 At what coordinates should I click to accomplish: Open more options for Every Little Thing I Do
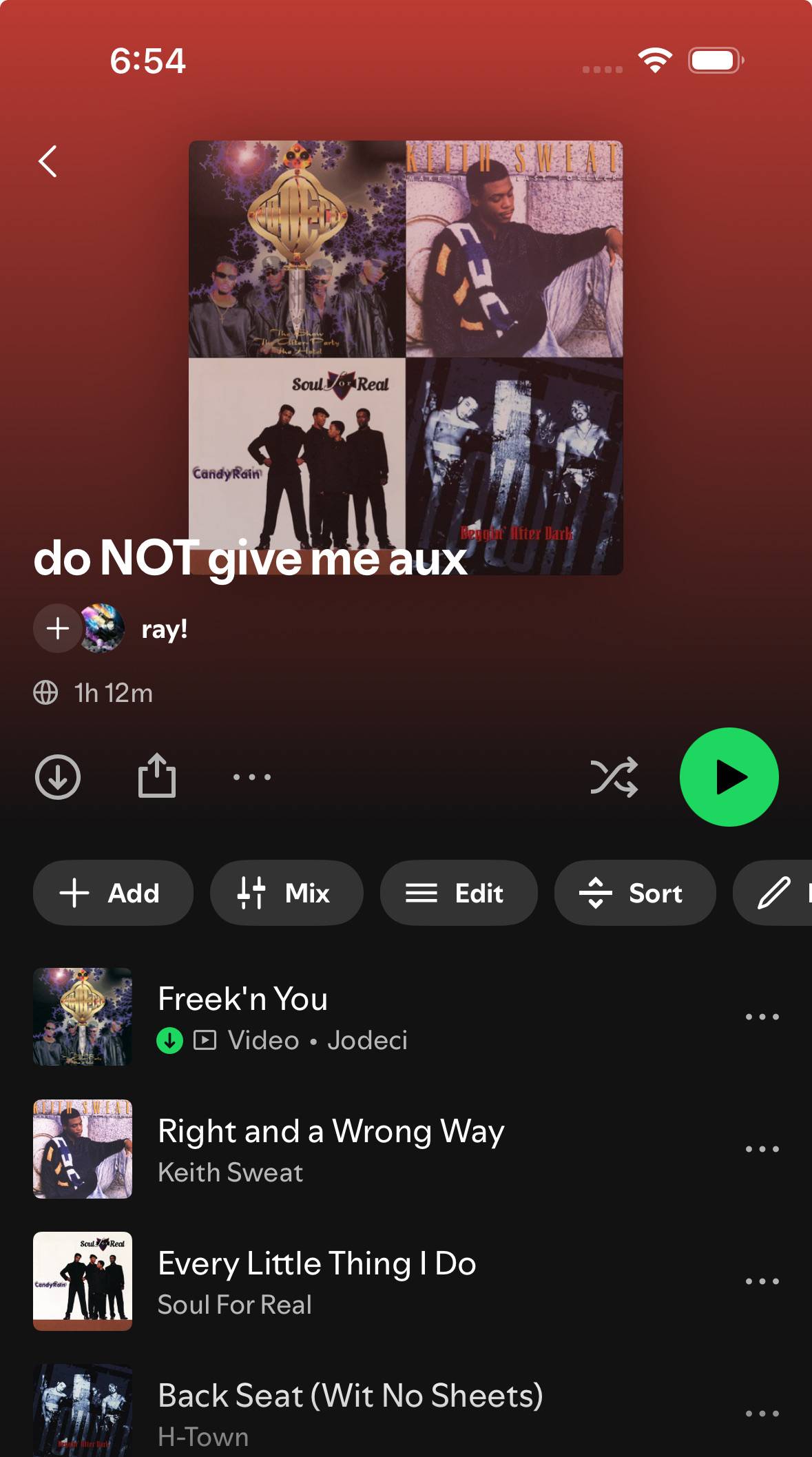pyautogui.click(x=762, y=1281)
